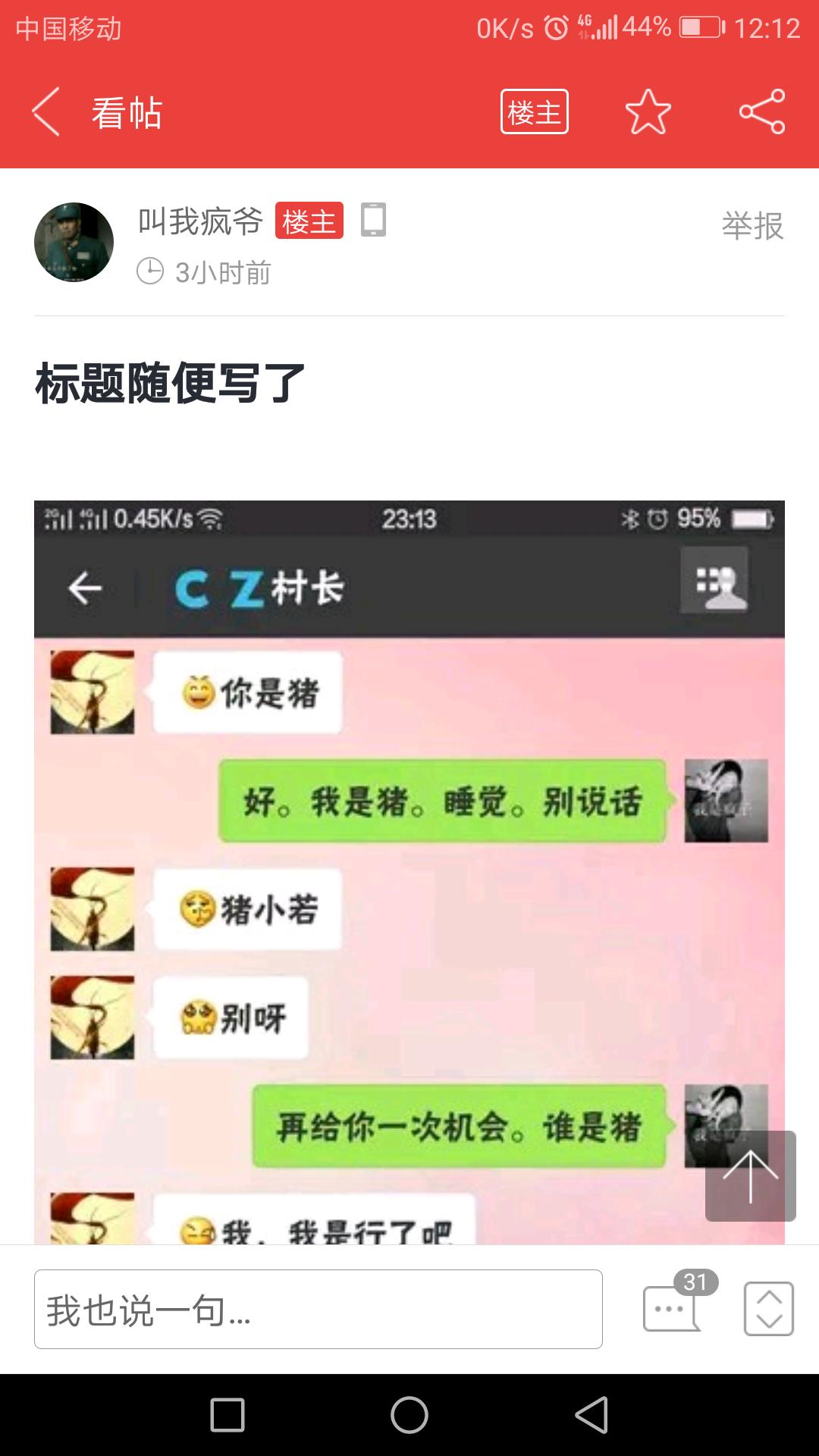Image resolution: width=819 pixels, height=1456 pixels.
Task: Tap the up-down page jump icon
Action: 768,1308
